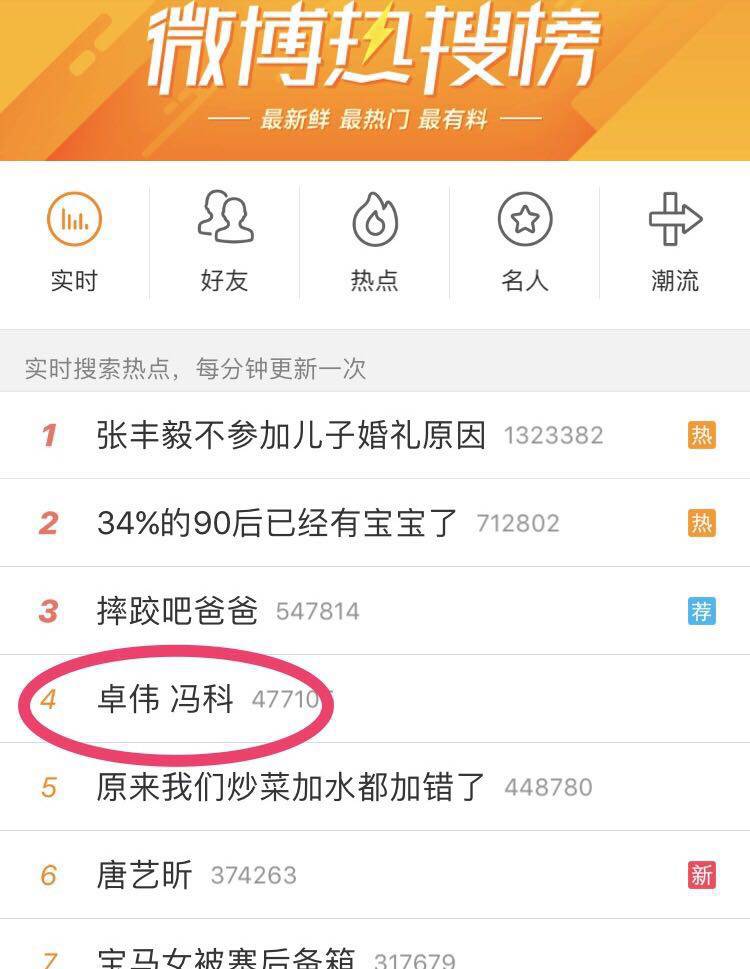Viewport: 750px width, 969px height.
Task: Open the 摔跤吧爸爸 trending topic
Action: tap(178, 611)
